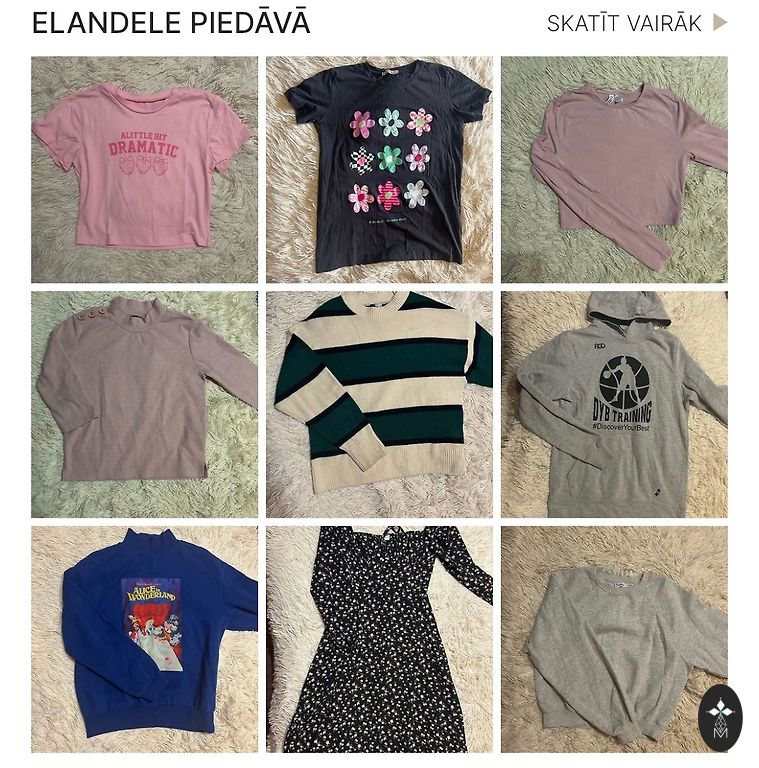
Task: Open the pink A Little Bit Dramatic tee
Action: pyautogui.click(x=144, y=169)
